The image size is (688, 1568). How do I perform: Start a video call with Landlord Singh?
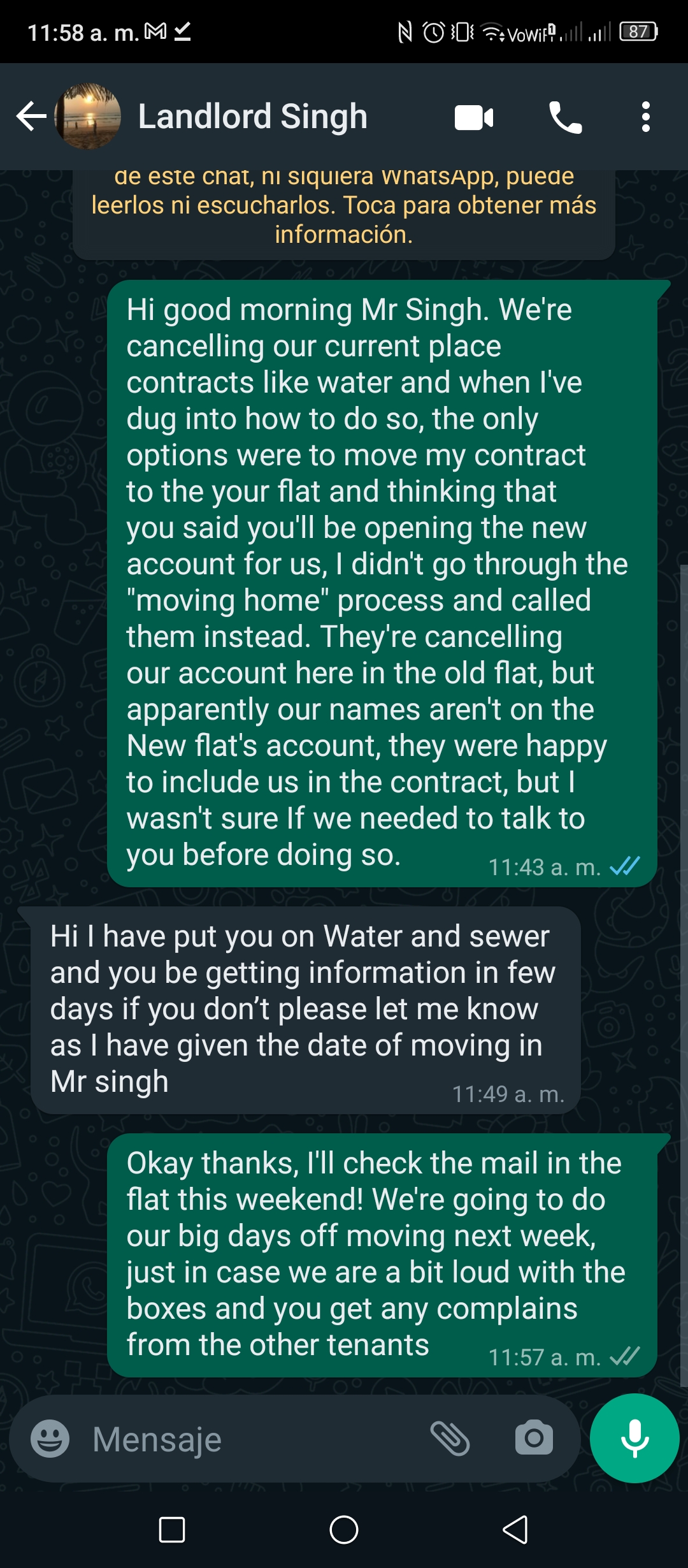pos(474,117)
